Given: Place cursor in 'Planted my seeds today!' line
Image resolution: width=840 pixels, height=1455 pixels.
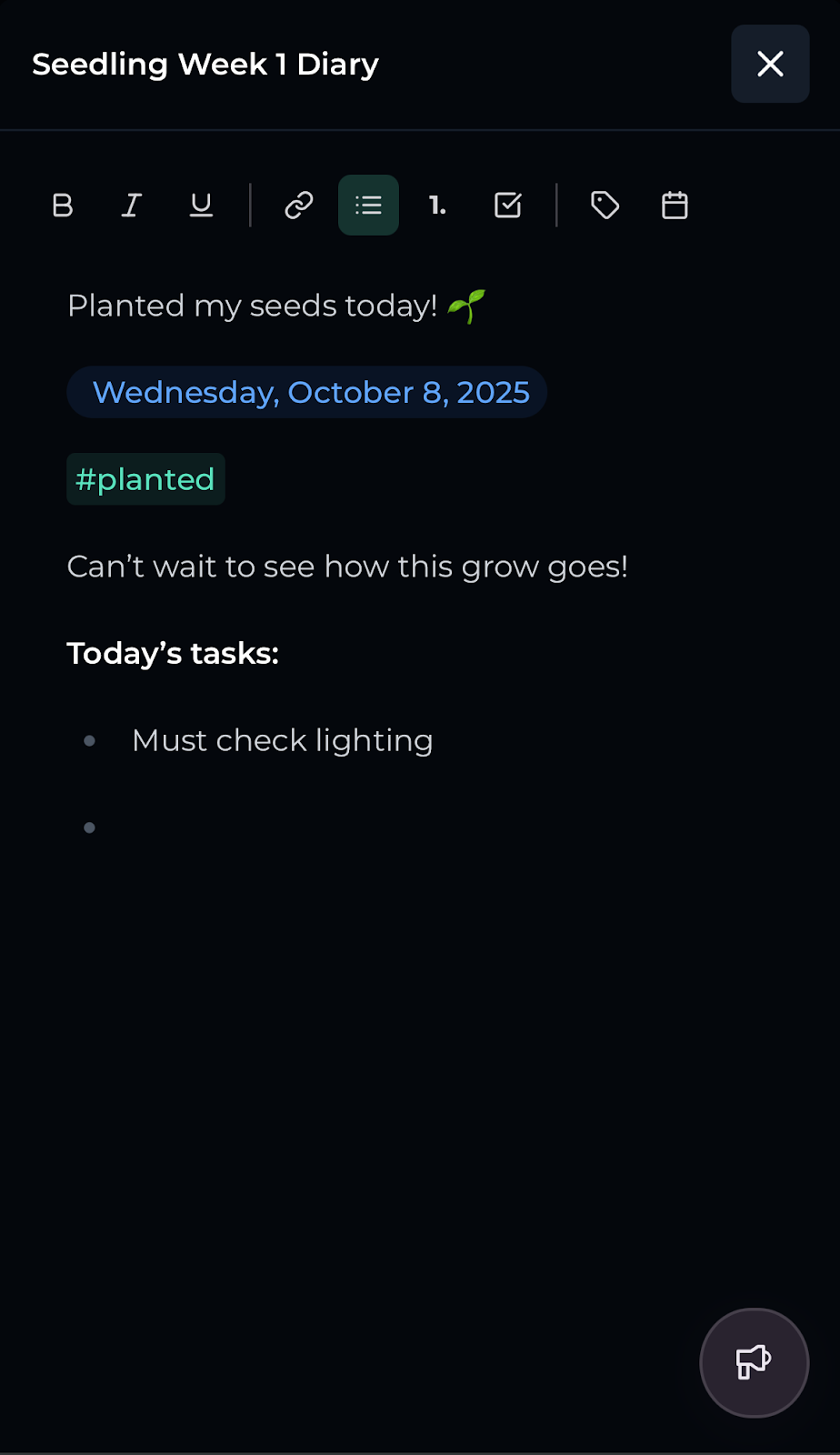Looking at the screenshot, I should pyautogui.click(x=255, y=306).
